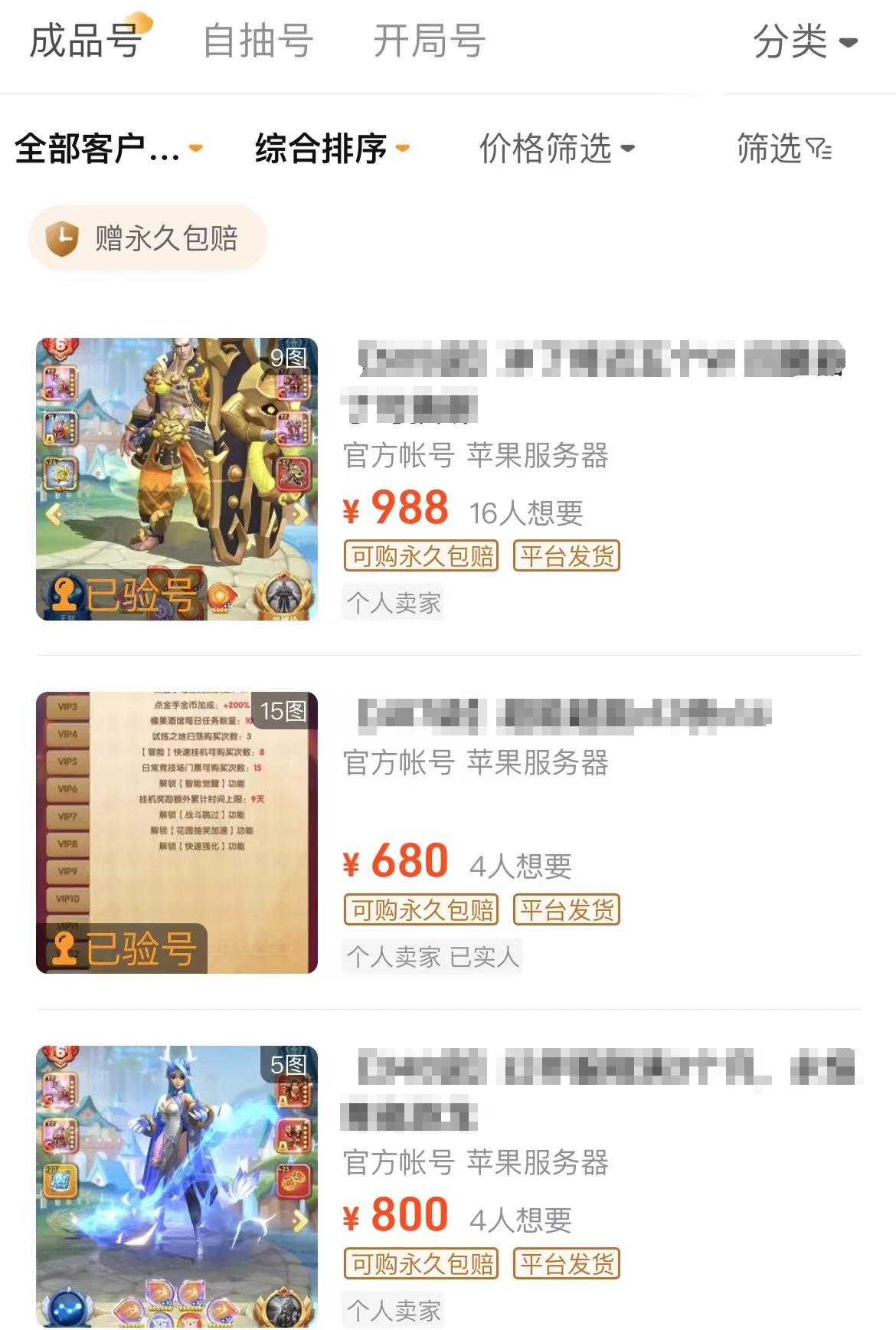Select the 成品号 tab
The height and width of the screenshot is (1330, 896).
pyautogui.click(x=86, y=41)
